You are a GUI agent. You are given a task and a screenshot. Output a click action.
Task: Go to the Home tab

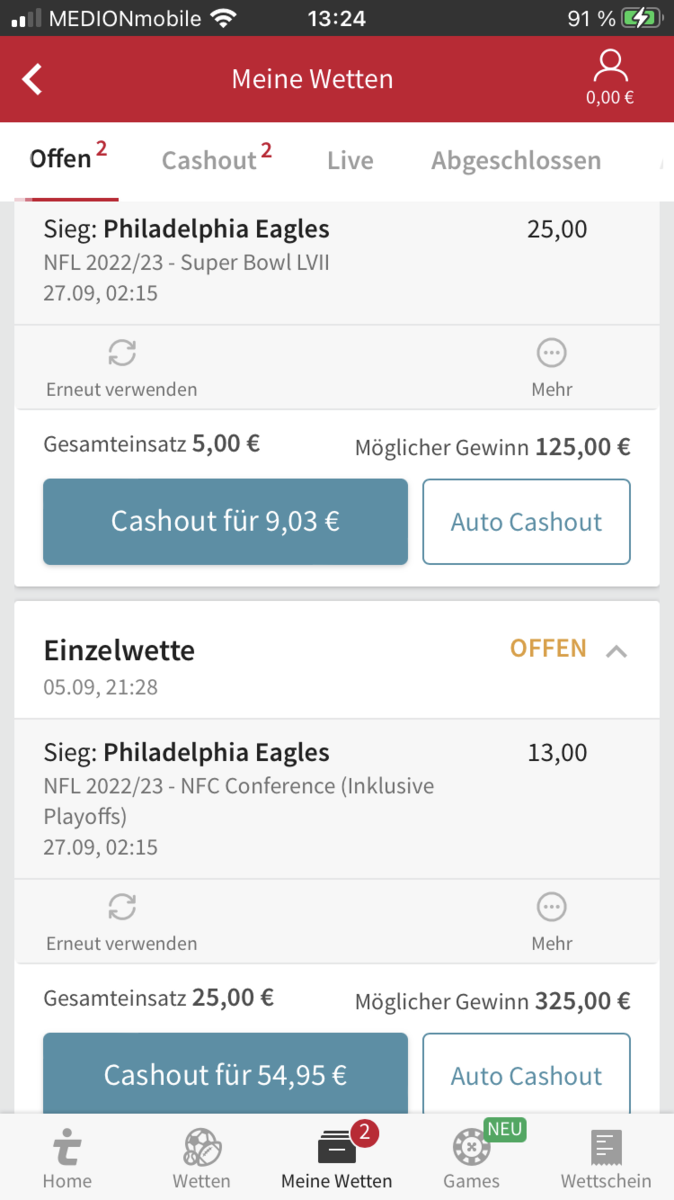click(67, 1158)
